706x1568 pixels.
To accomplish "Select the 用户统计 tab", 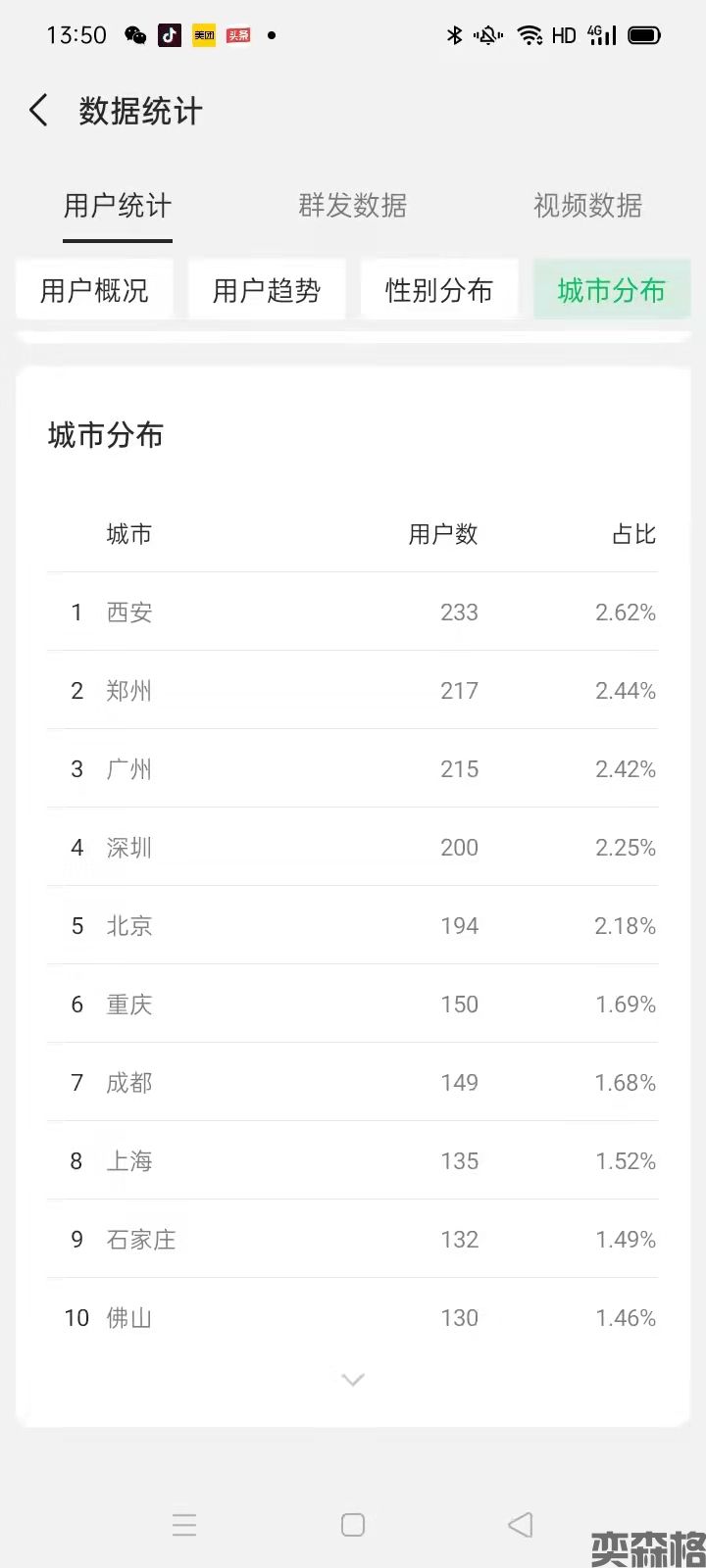I will [x=118, y=206].
